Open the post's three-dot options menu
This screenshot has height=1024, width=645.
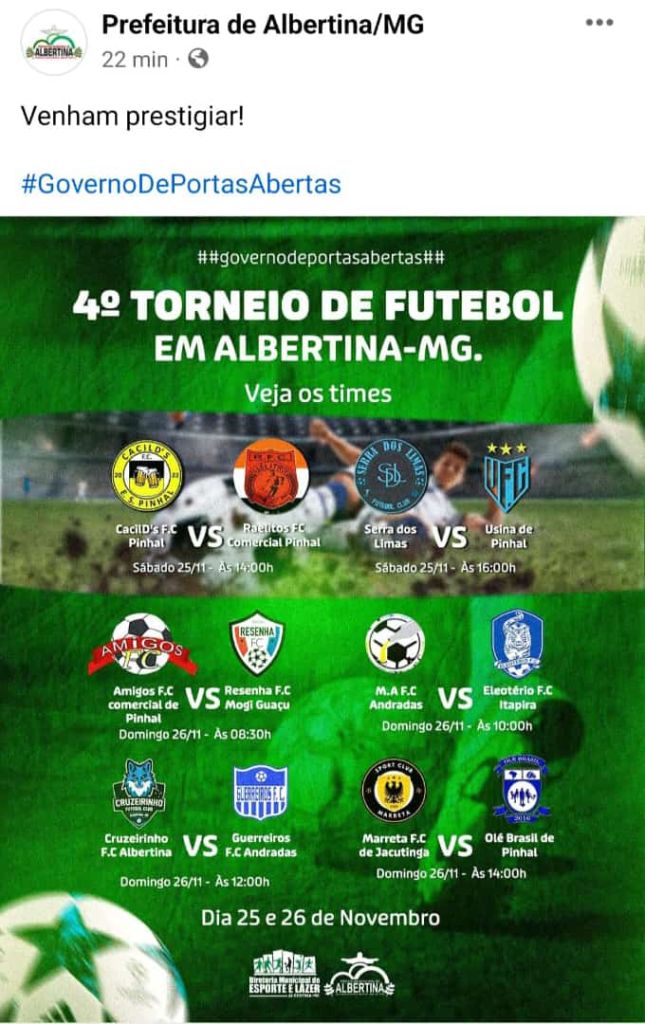click(599, 23)
